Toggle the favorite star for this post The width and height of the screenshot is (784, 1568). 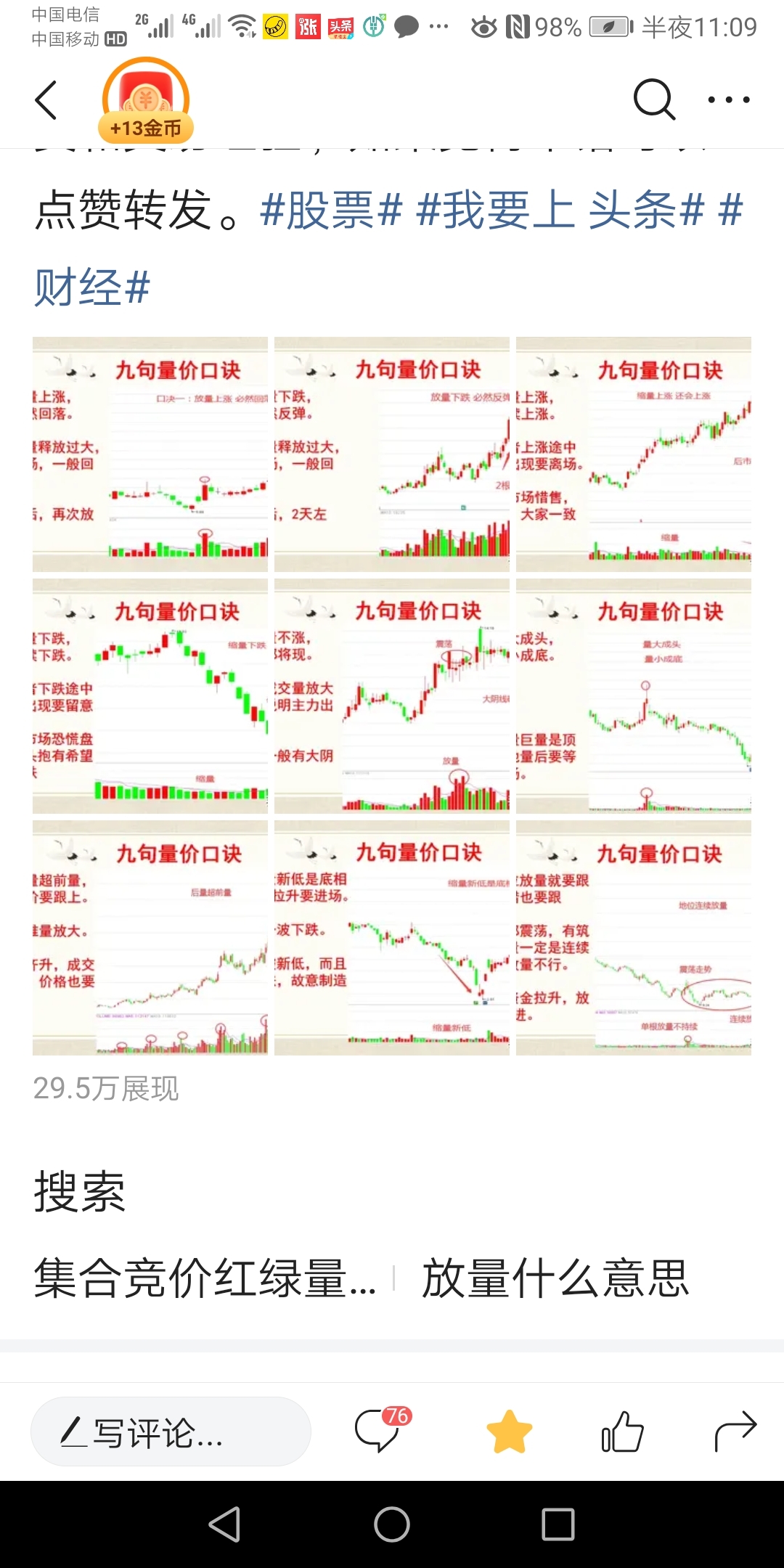pos(509,1432)
